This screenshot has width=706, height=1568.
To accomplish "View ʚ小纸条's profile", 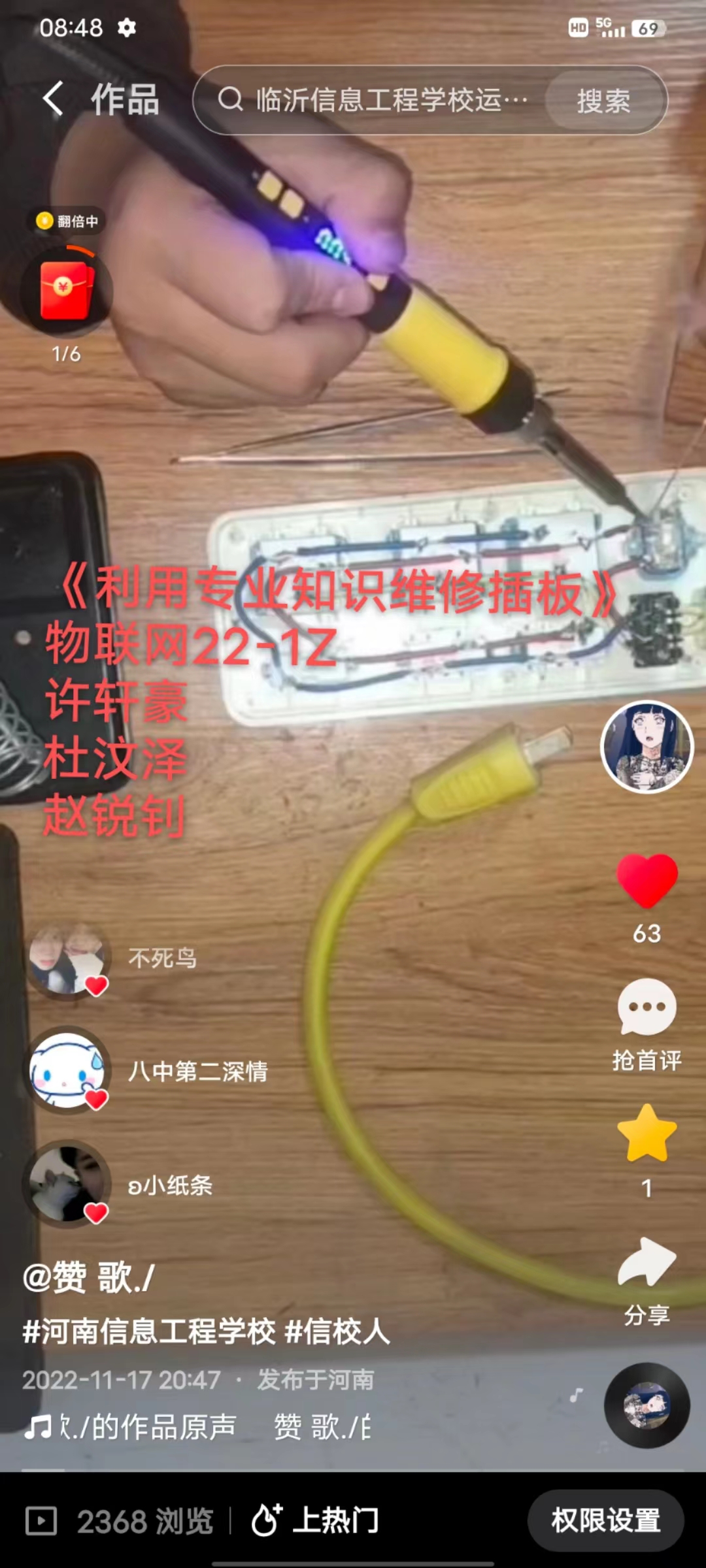I will [67, 1184].
